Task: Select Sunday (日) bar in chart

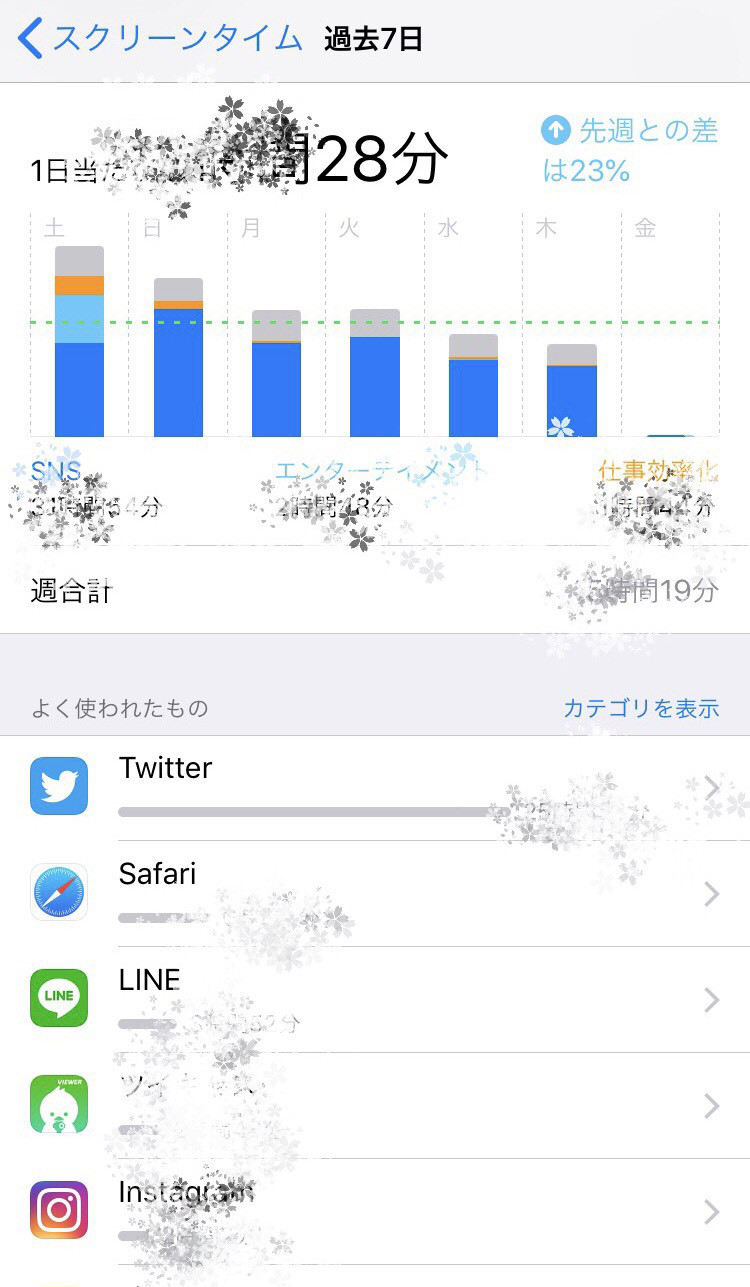Action: tap(178, 358)
